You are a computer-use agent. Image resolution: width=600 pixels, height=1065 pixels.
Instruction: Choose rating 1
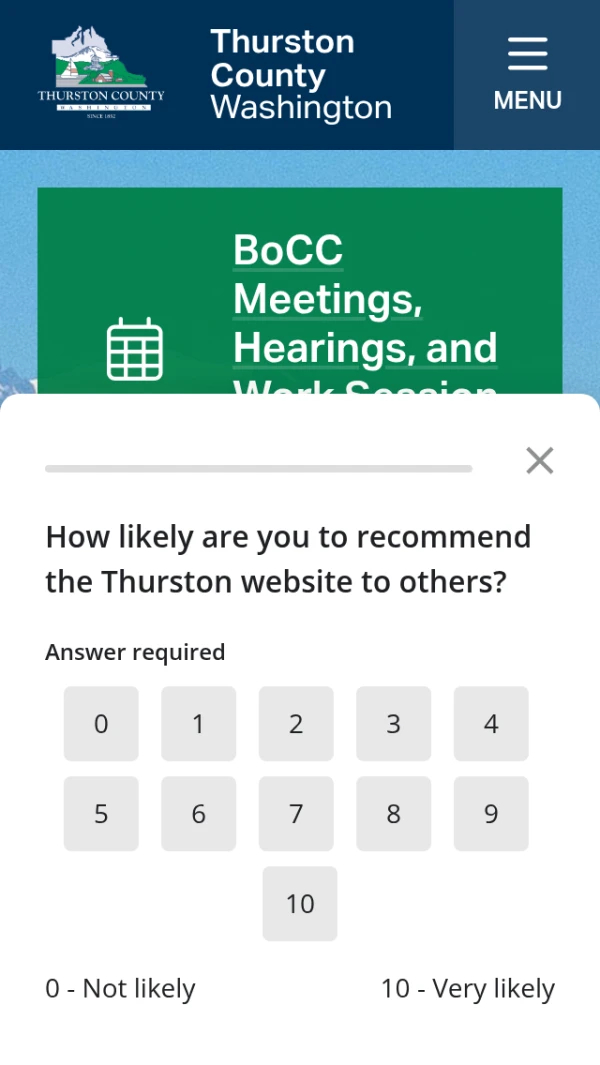pyautogui.click(x=198, y=724)
